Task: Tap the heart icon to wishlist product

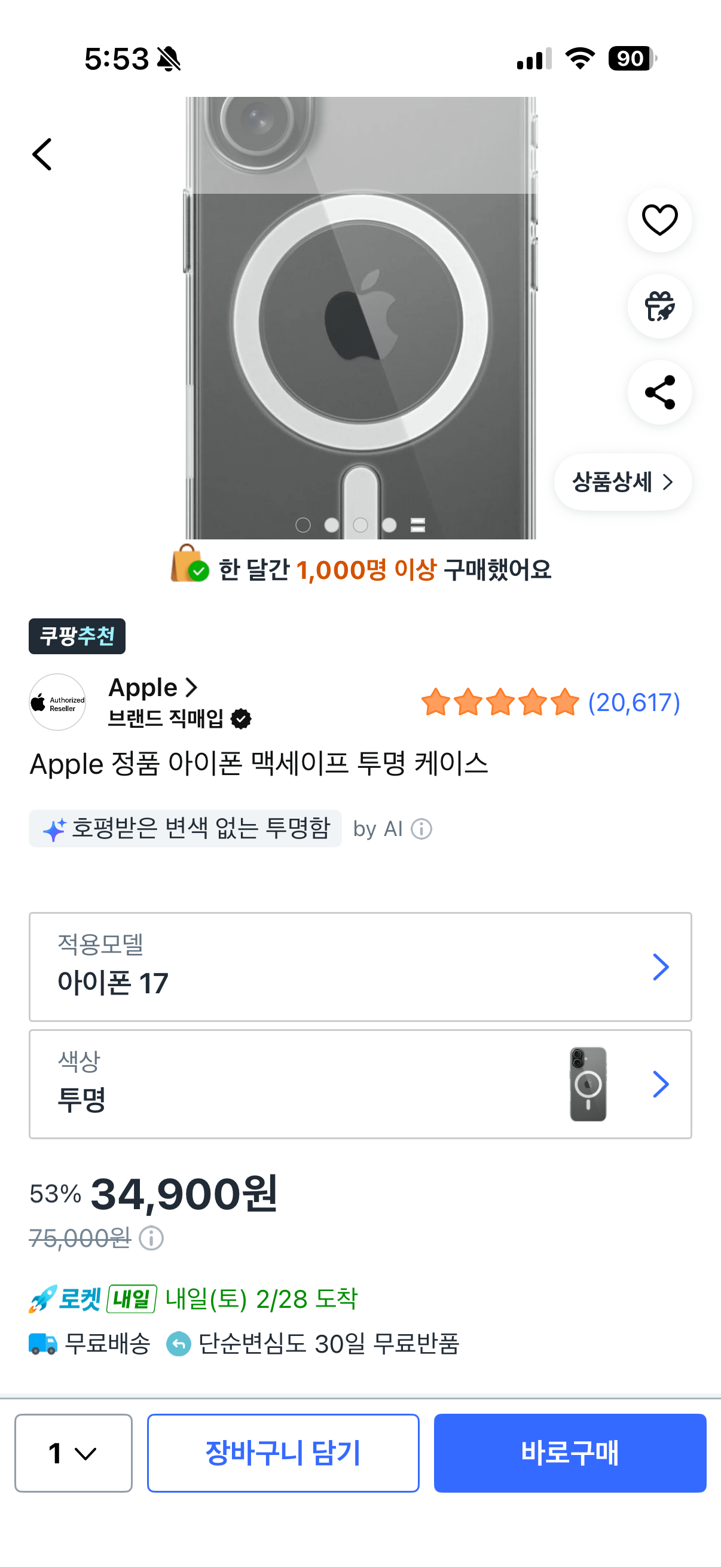Action: coord(659,220)
